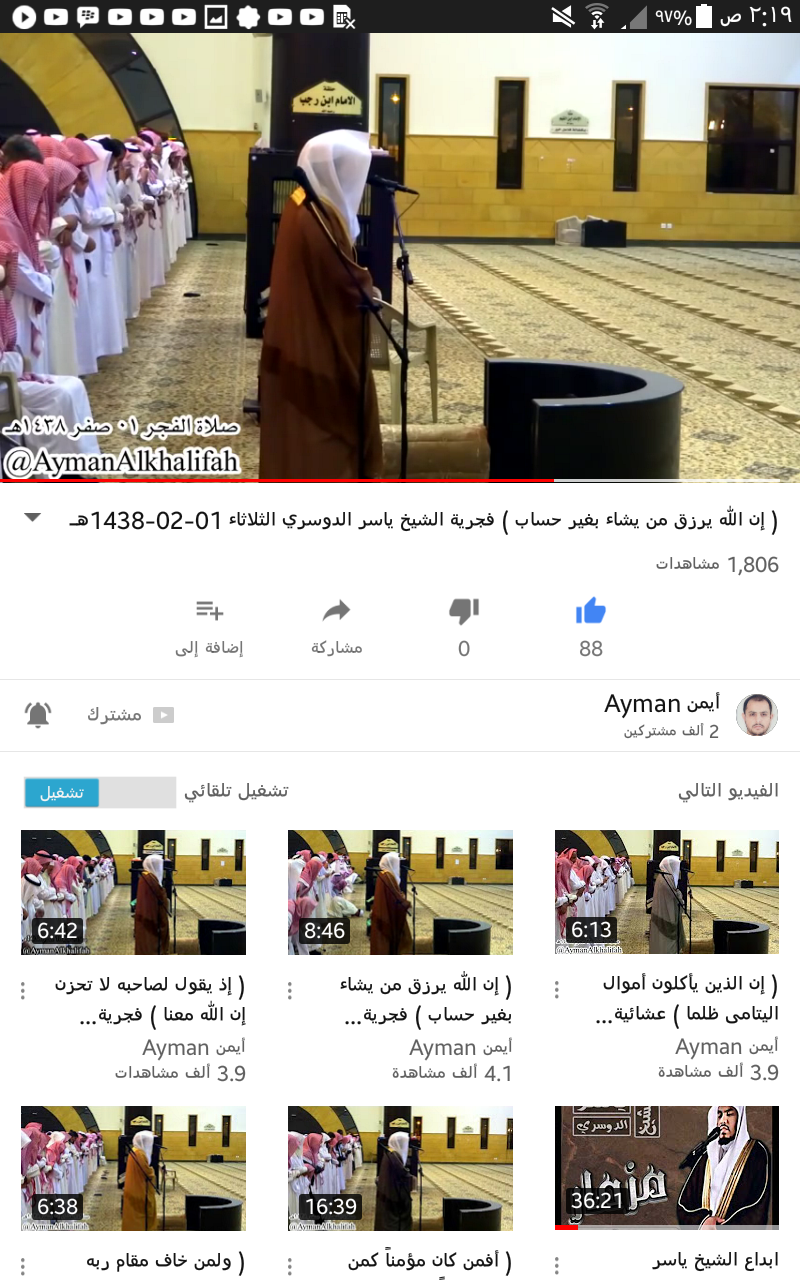Add video to playlist via إضافة إلى
The width and height of the screenshot is (800, 1280).
209,612
